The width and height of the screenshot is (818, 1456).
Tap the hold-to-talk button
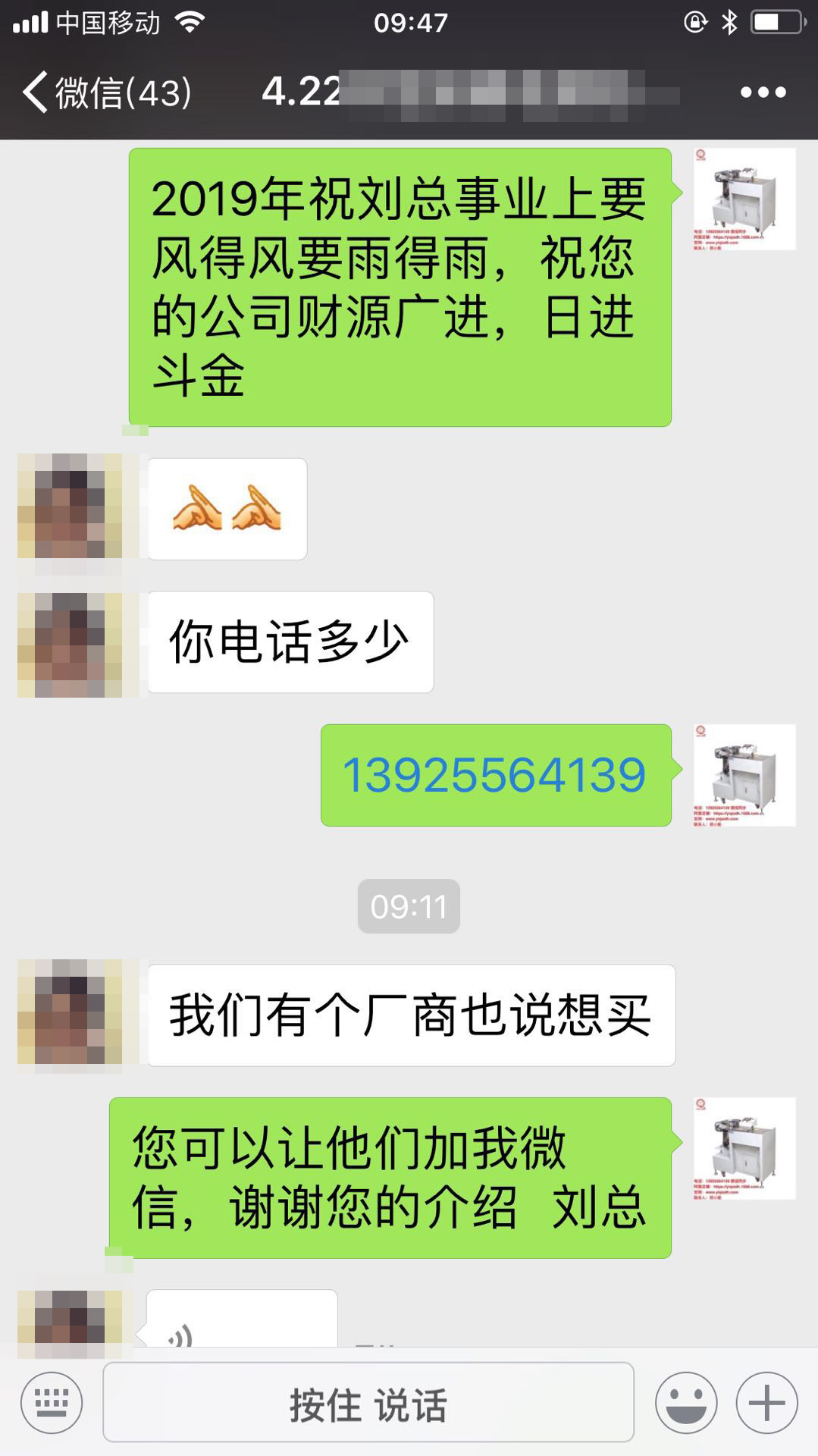tap(368, 1403)
